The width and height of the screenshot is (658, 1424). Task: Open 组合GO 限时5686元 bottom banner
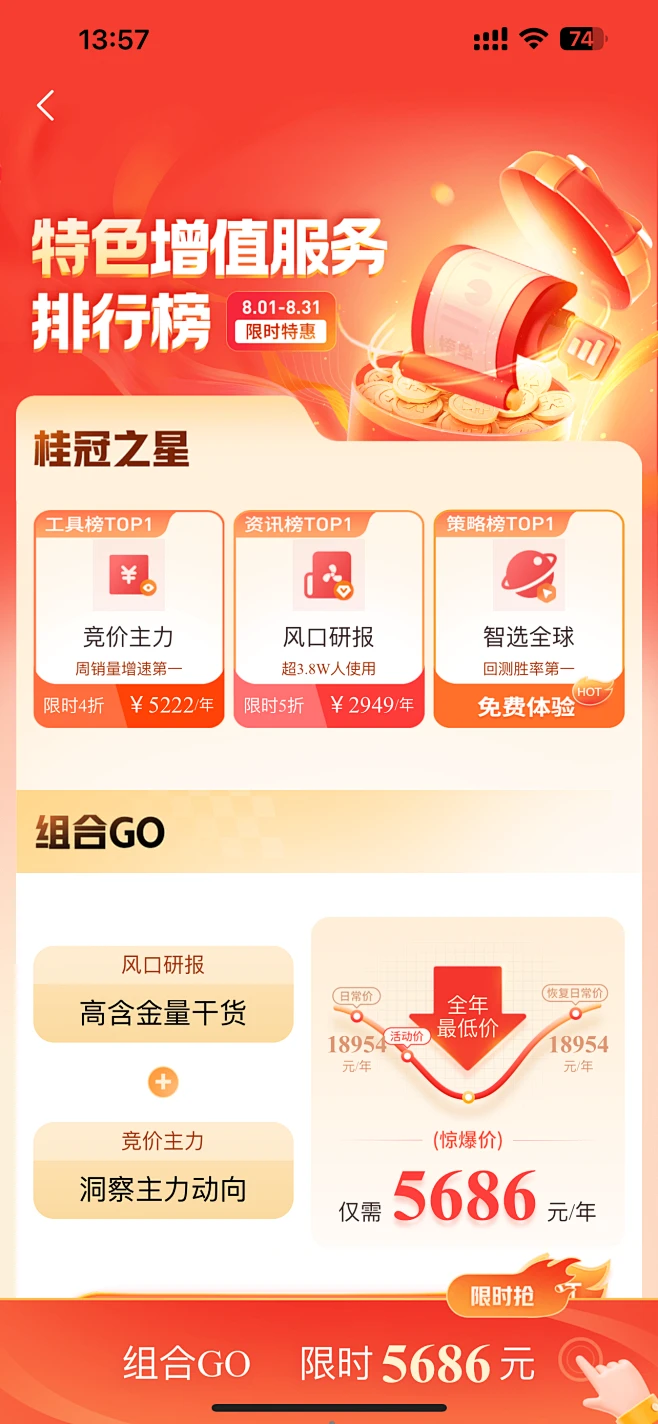pyautogui.click(x=329, y=1362)
